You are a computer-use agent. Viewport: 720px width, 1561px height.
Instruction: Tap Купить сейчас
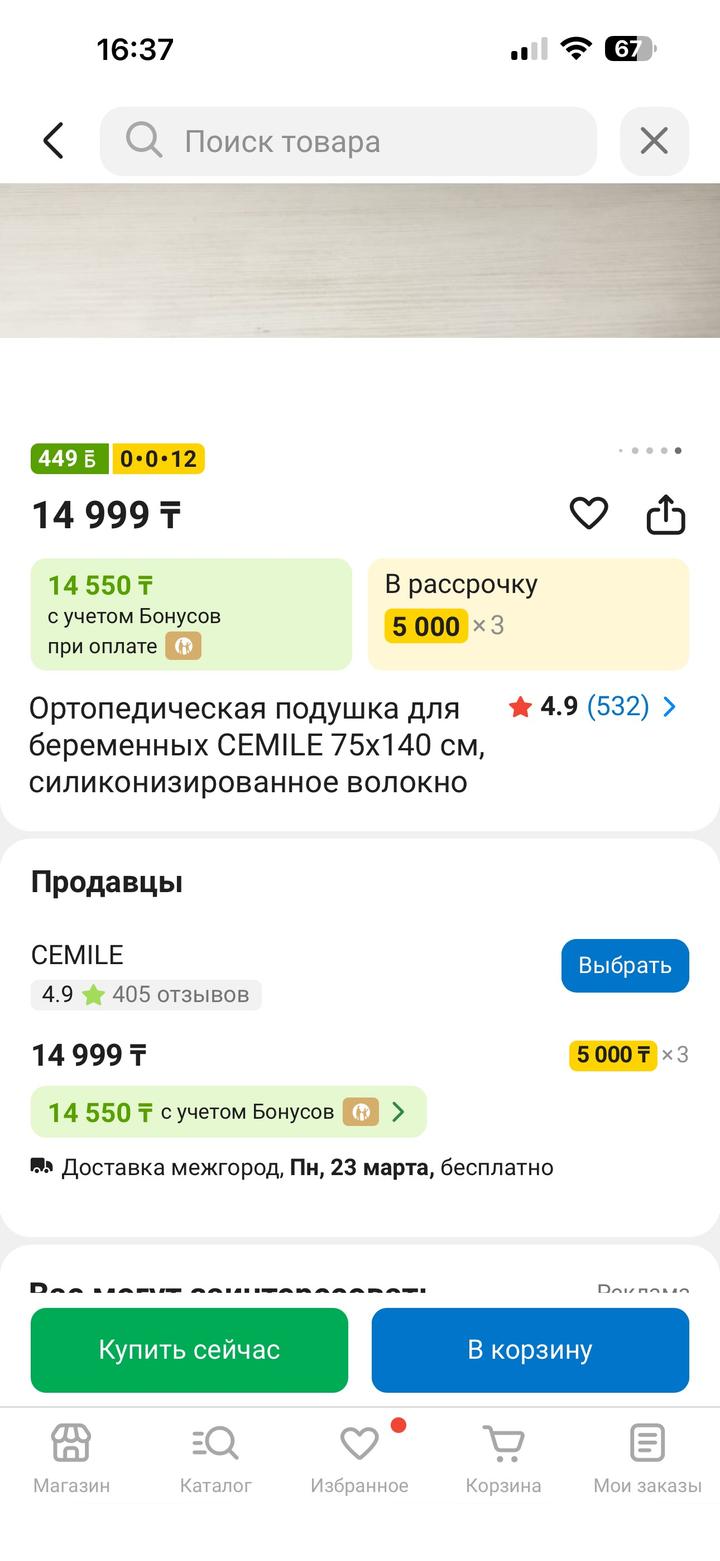coord(189,1349)
